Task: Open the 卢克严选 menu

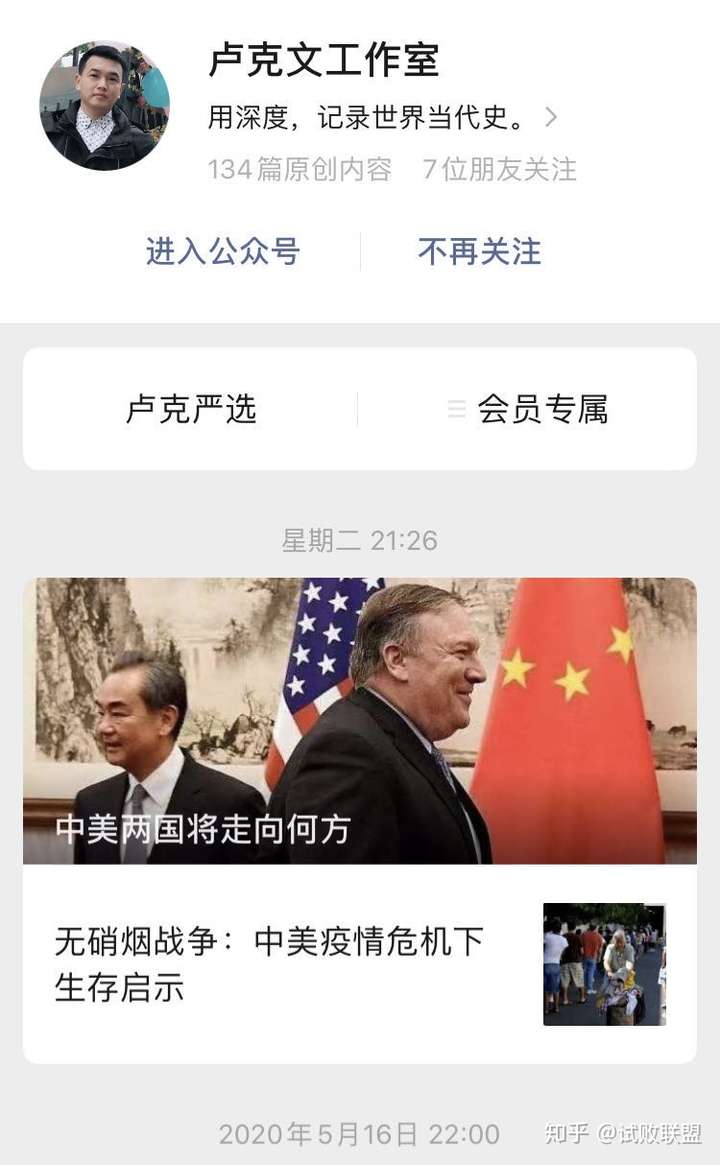Action: coord(191,409)
